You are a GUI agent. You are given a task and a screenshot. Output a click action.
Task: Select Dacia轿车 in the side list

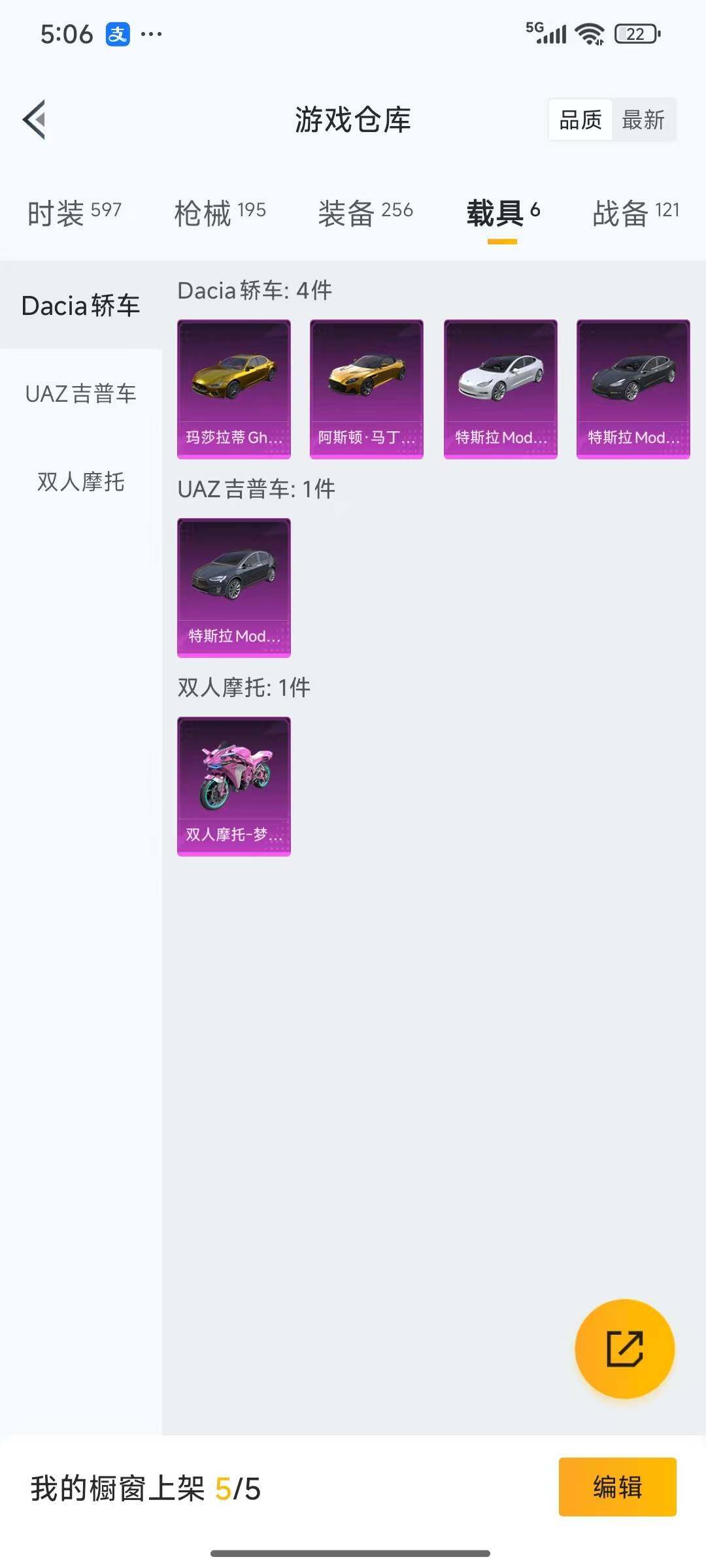pyautogui.click(x=80, y=305)
